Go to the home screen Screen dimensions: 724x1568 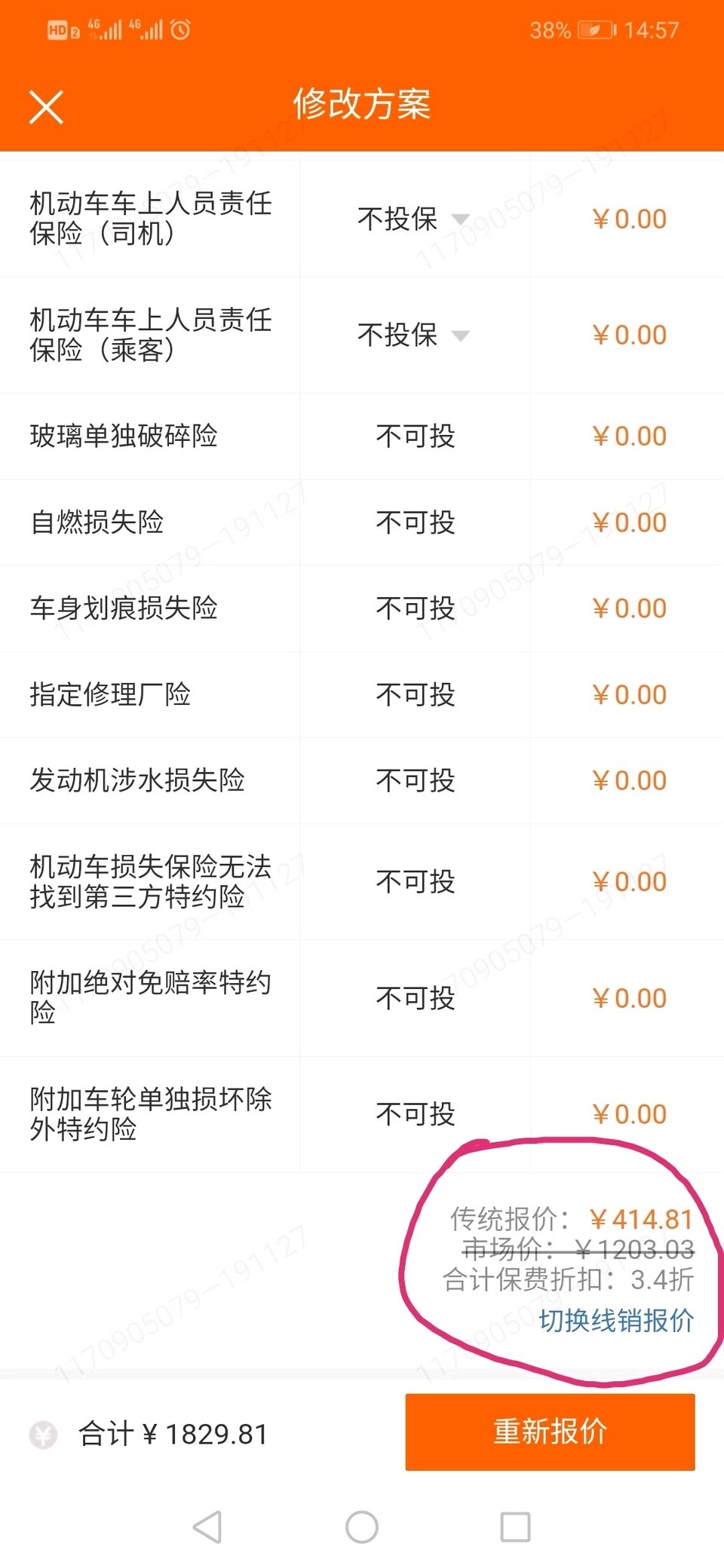(362, 1527)
